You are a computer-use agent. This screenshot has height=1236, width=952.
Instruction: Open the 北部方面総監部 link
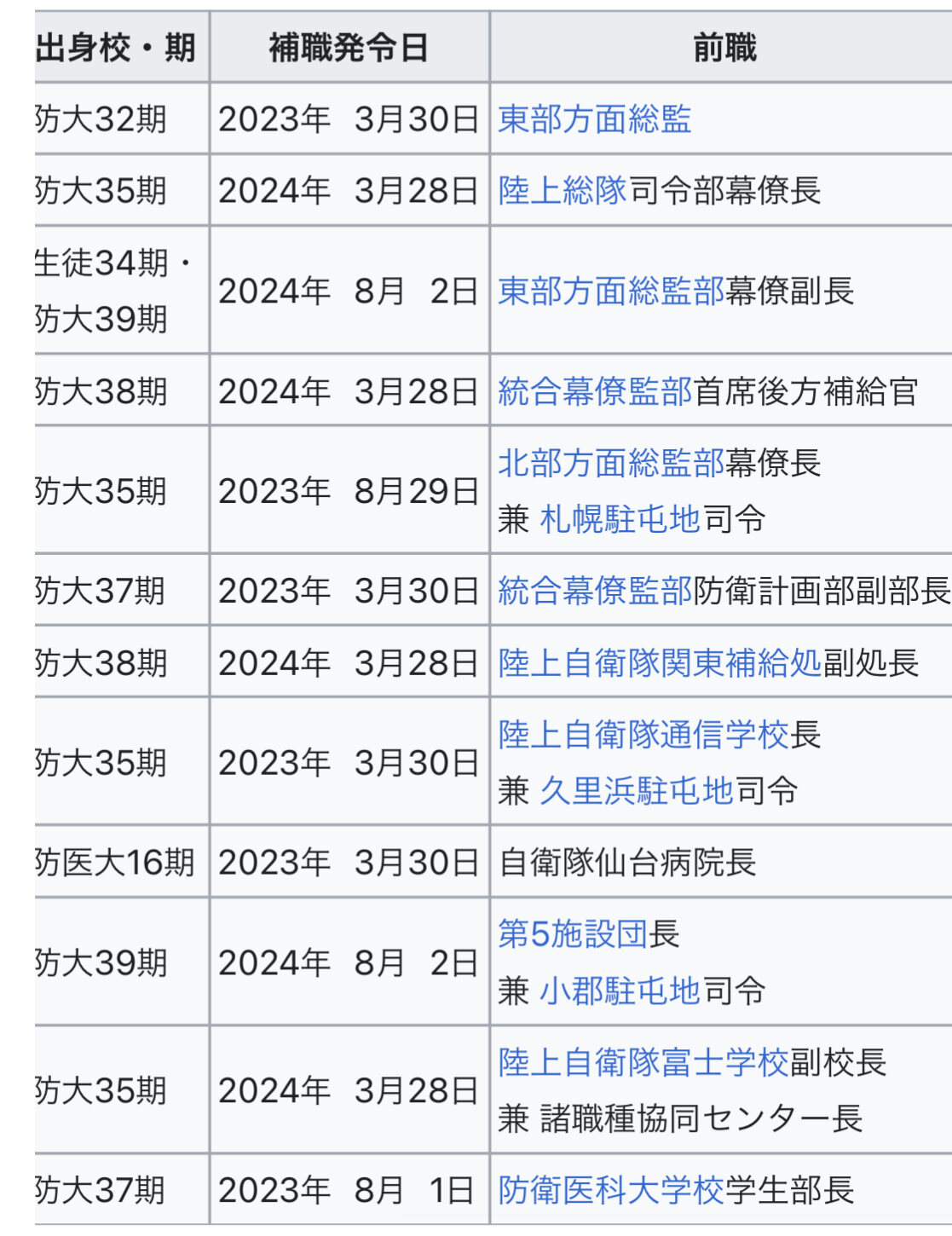point(611,463)
